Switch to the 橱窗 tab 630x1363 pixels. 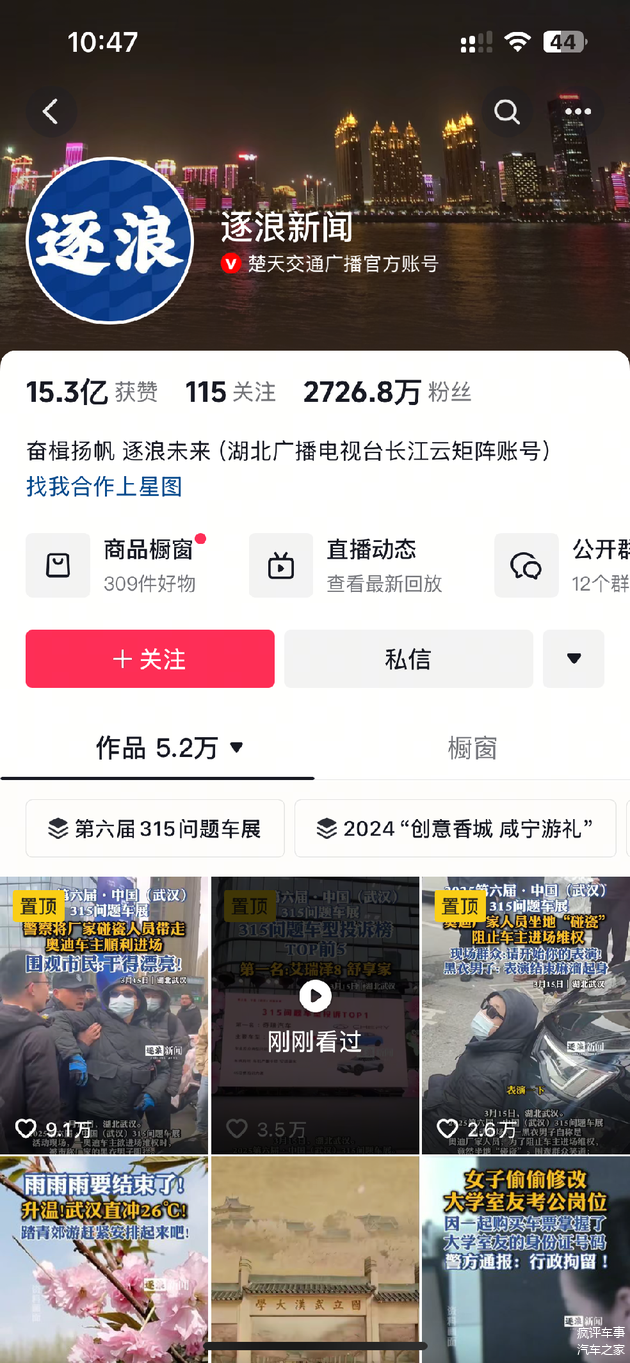472,748
